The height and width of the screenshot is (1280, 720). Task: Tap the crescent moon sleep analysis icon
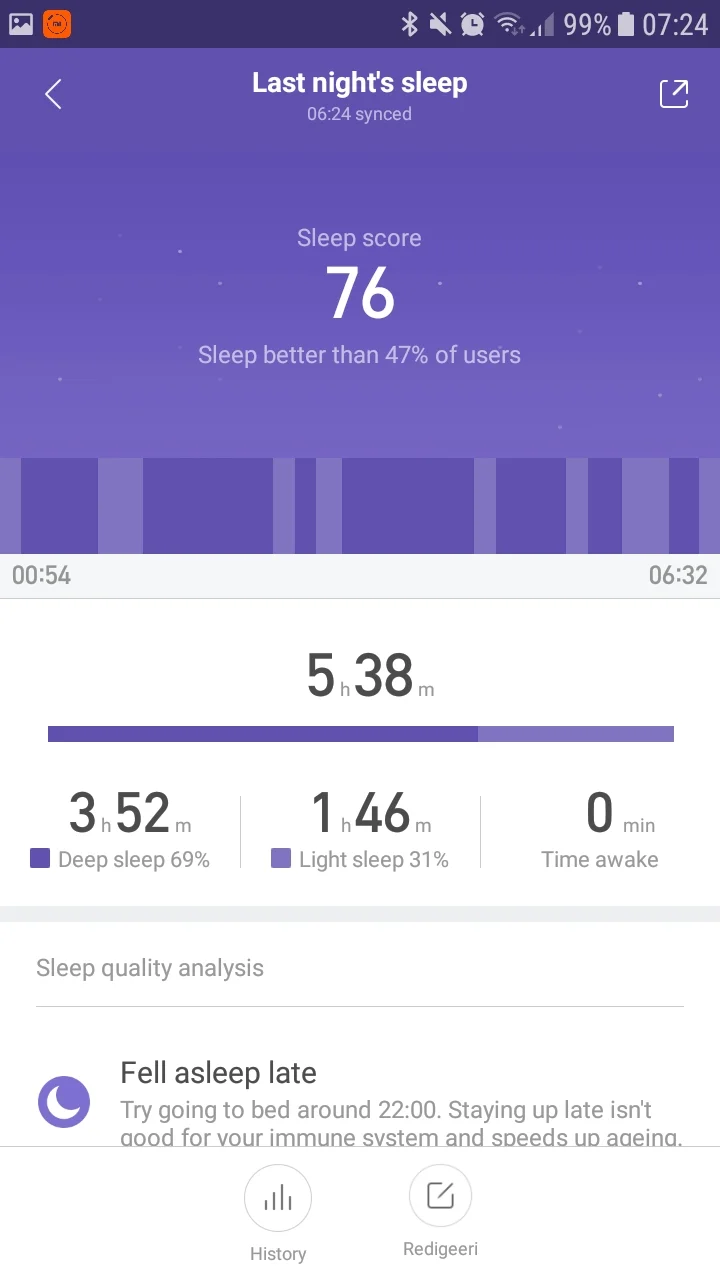point(63,1100)
